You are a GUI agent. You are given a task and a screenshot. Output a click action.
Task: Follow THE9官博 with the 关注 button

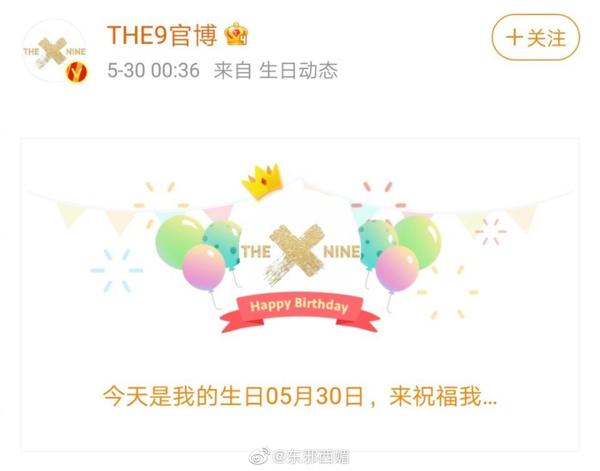click(536, 39)
